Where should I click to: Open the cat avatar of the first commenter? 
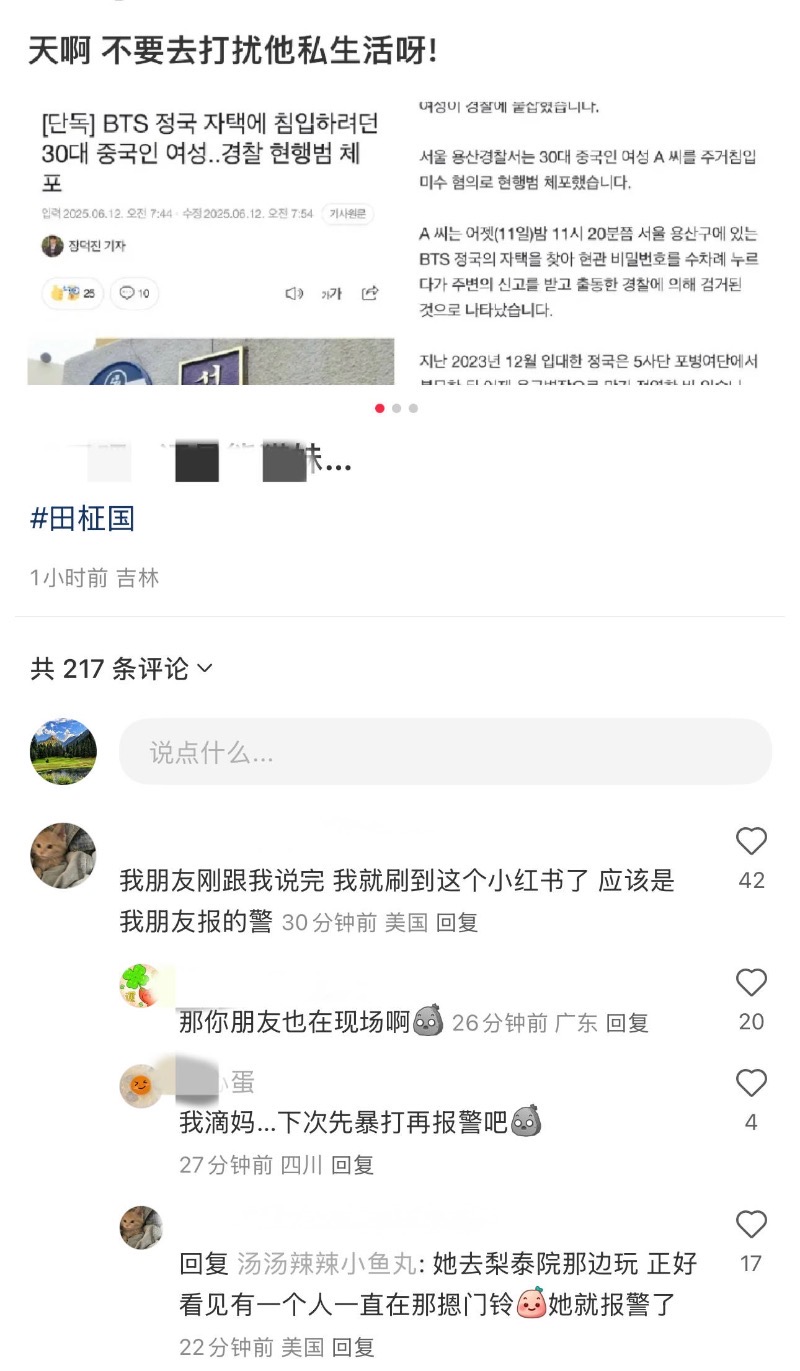point(64,855)
